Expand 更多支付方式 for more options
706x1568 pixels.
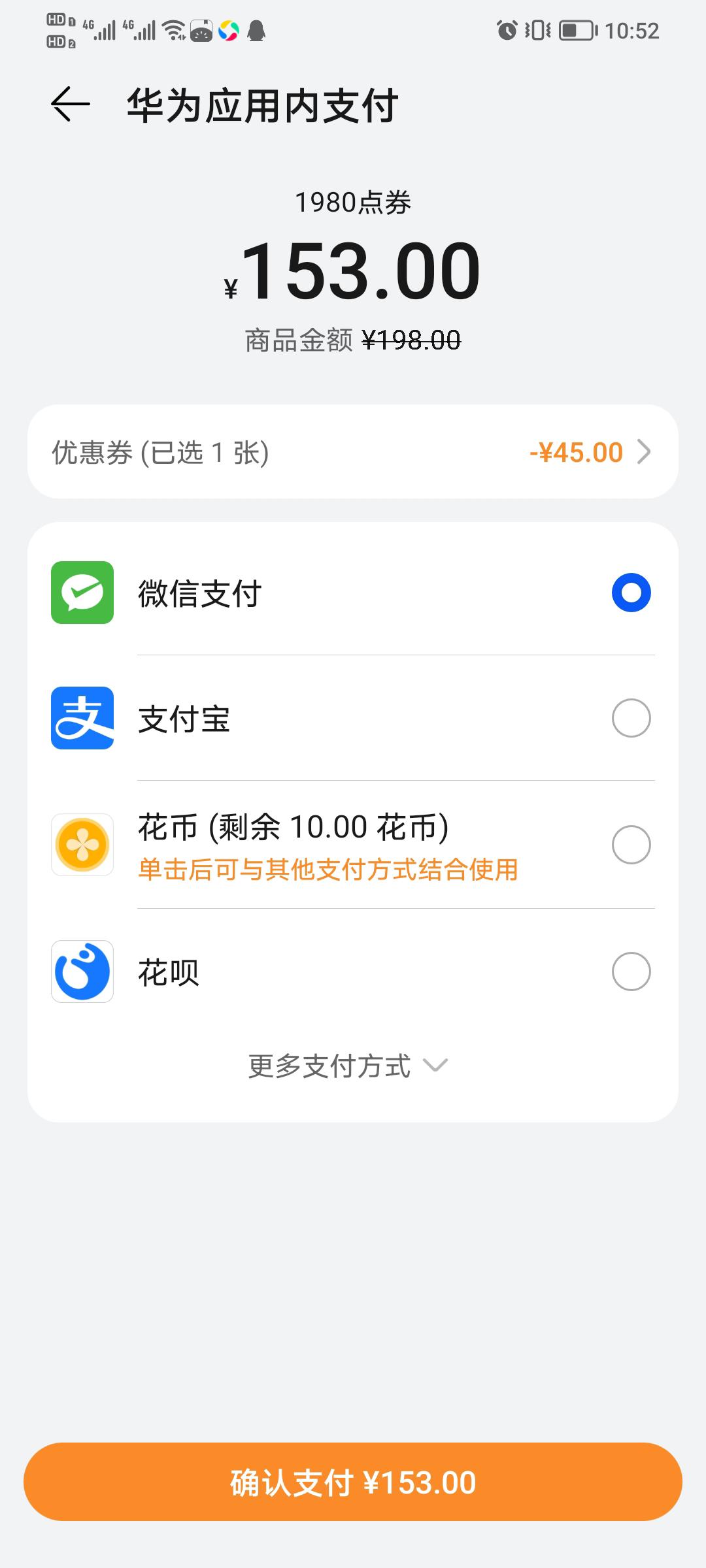(x=348, y=1066)
